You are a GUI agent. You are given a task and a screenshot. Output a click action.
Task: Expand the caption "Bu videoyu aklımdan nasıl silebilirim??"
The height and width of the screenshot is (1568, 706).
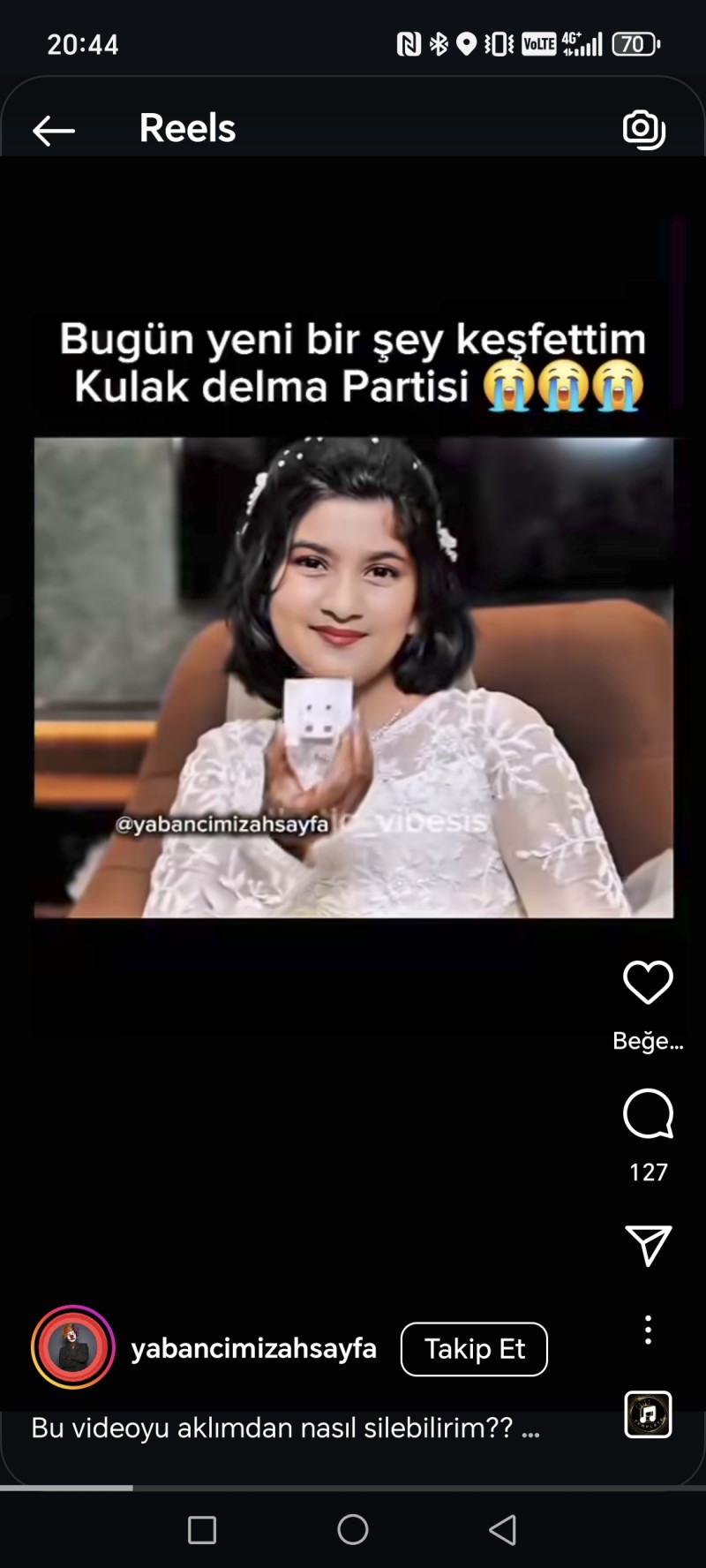[530, 1429]
